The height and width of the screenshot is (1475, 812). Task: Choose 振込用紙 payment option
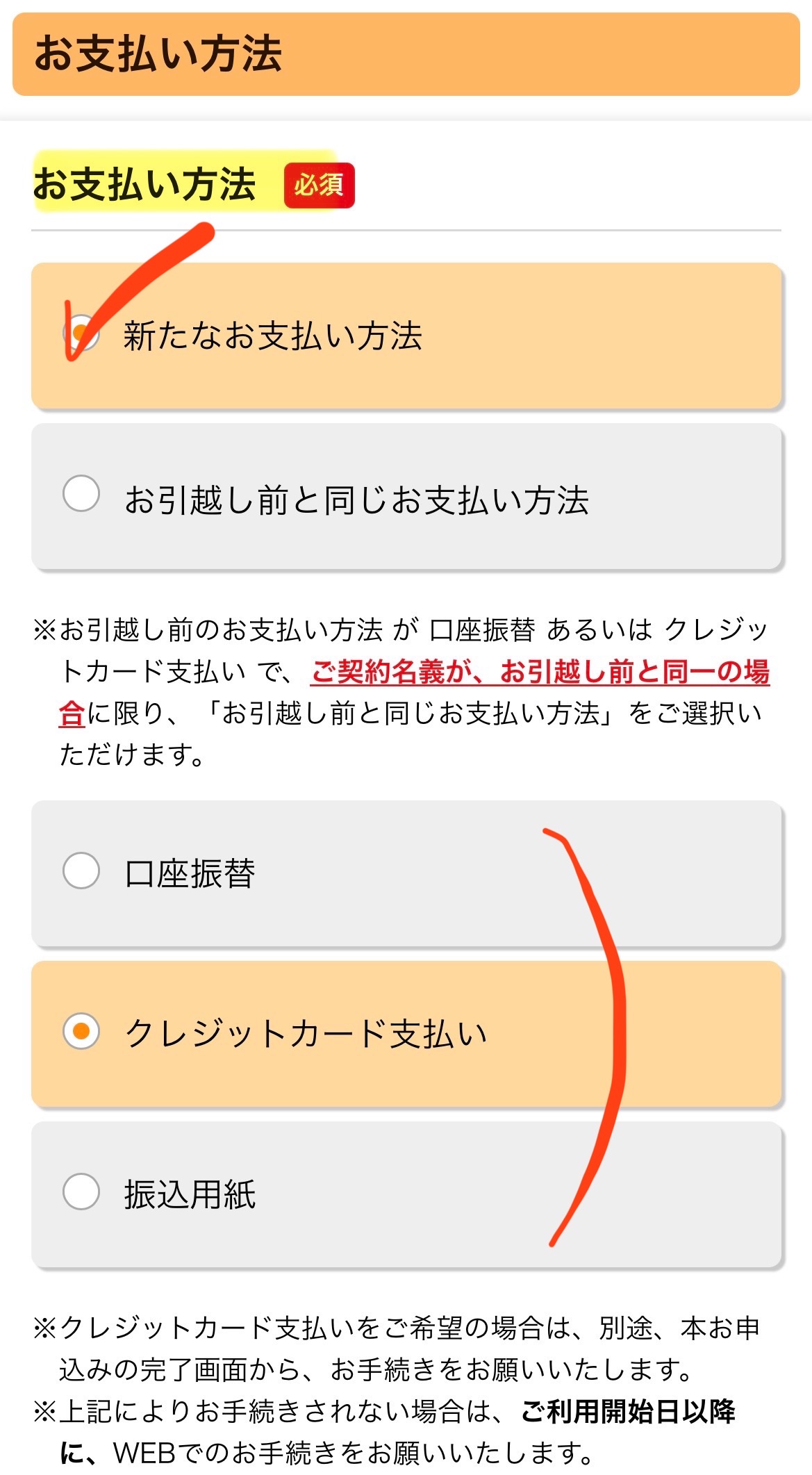(407, 1195)
